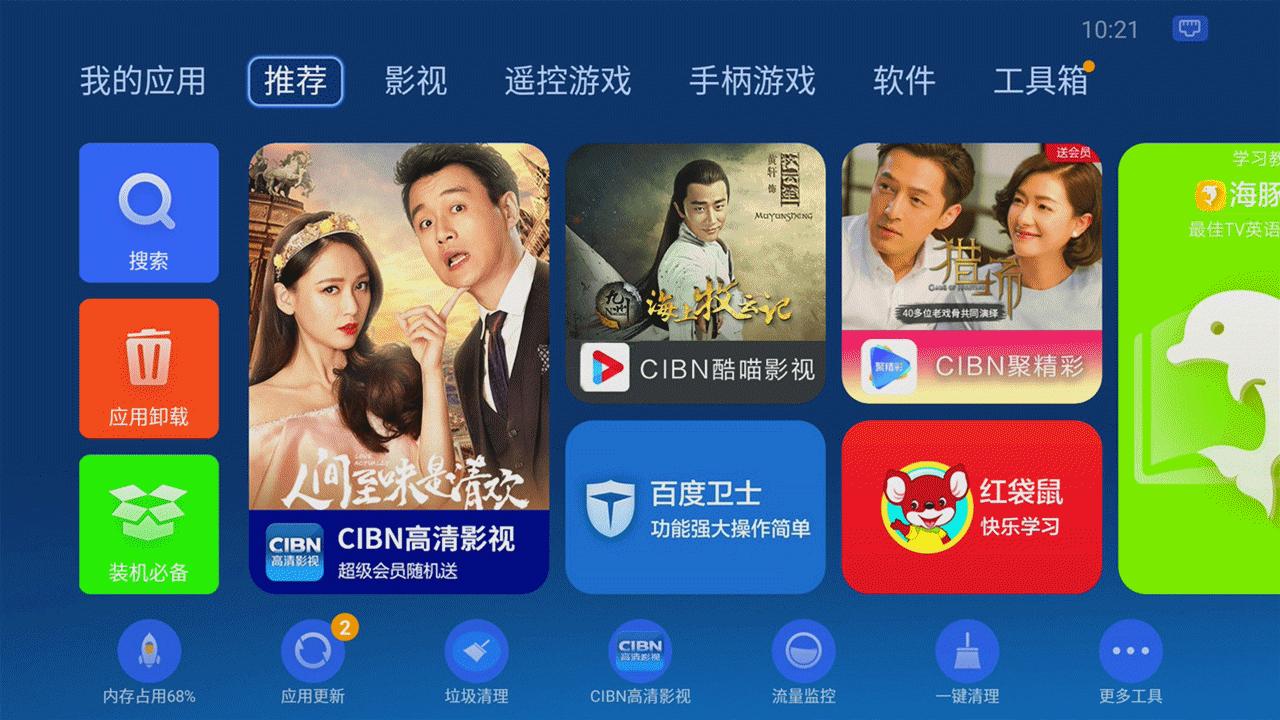Open the 装机必备 tile
This screenshot has height=720, width=1280.
coord(149,524)
